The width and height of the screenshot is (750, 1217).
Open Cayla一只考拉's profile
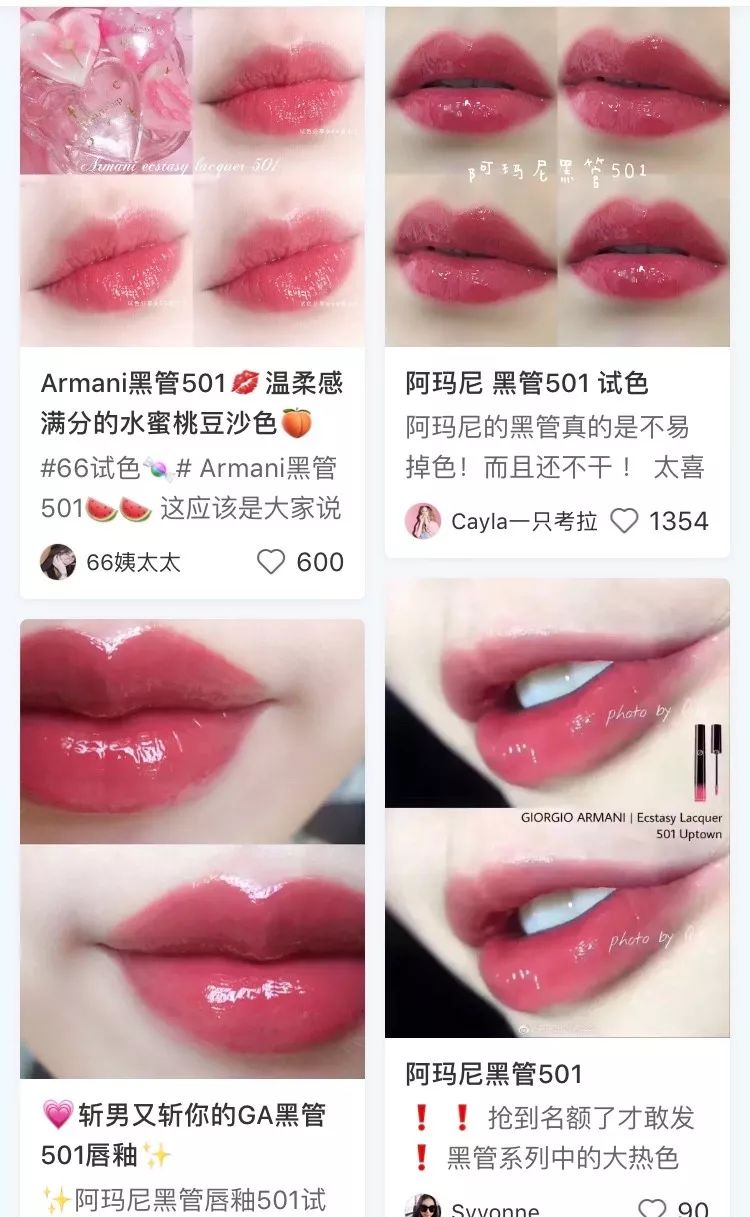pos(501,521)
